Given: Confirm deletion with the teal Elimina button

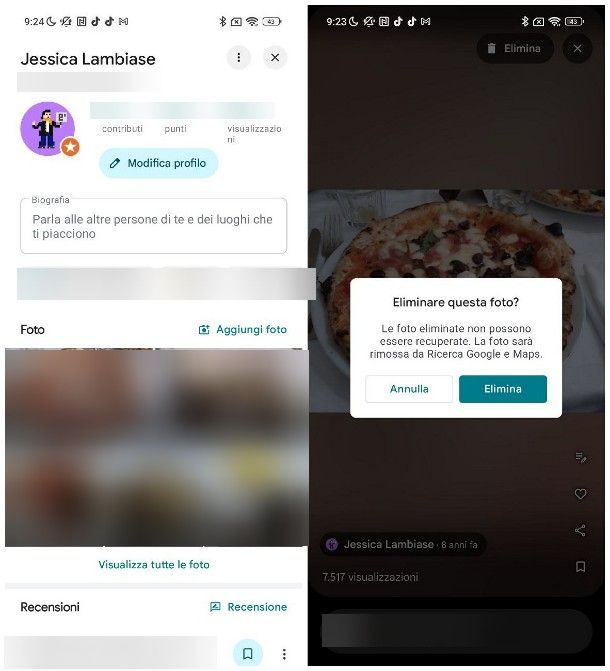Looking at the screenshot, I should 502,389.
